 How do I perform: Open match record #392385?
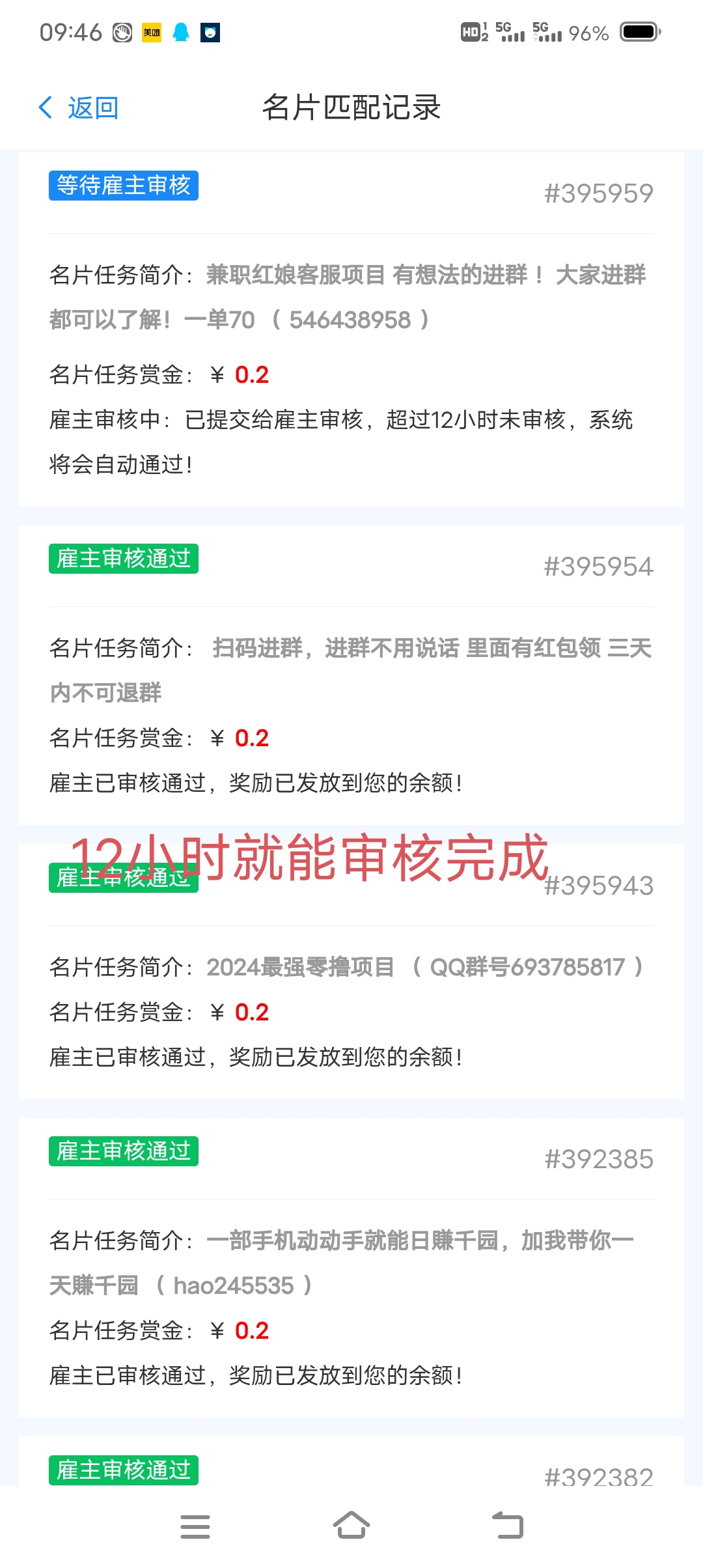click(351, 1268)
